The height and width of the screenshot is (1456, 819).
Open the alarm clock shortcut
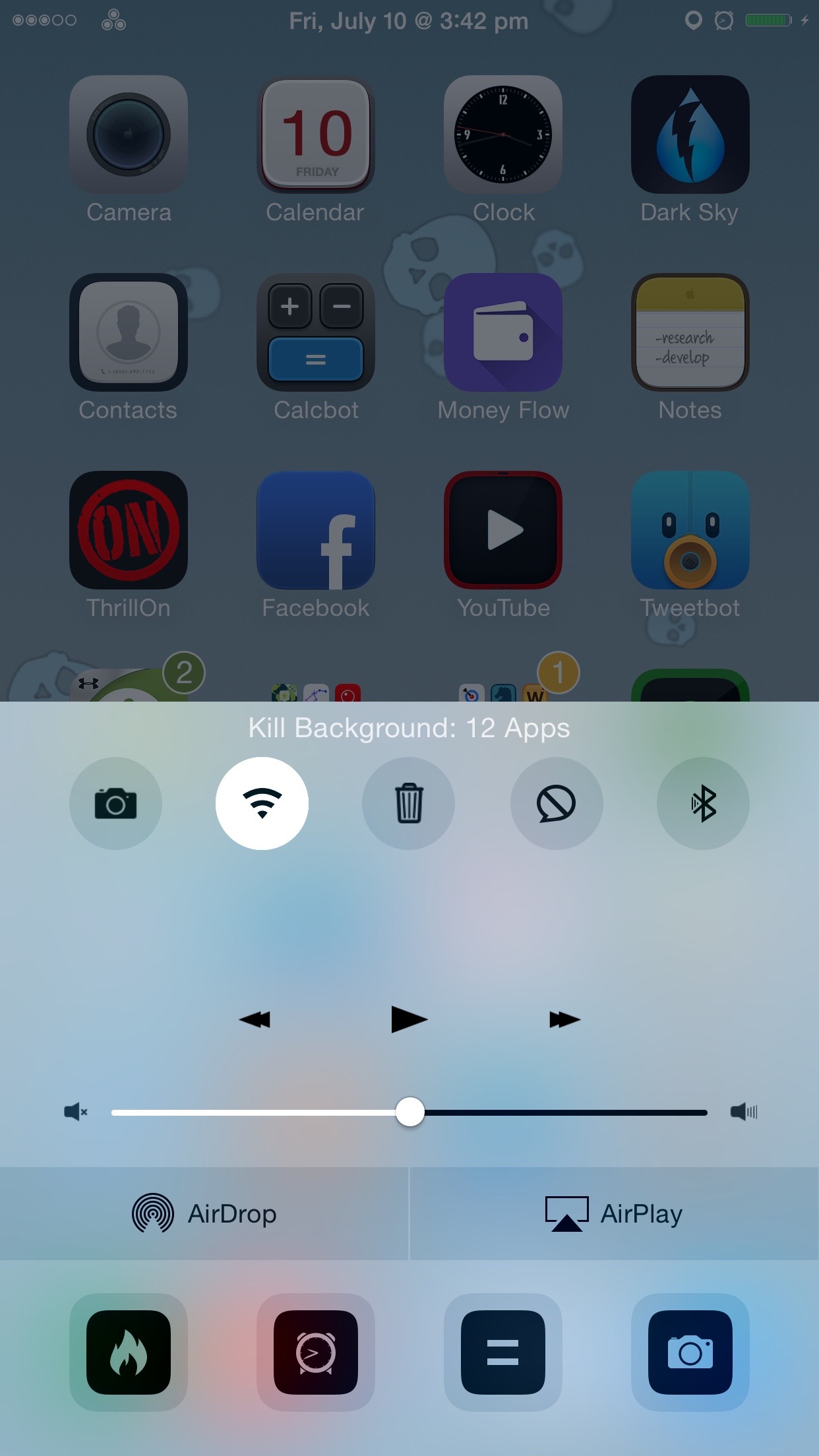coord(316,1352)
